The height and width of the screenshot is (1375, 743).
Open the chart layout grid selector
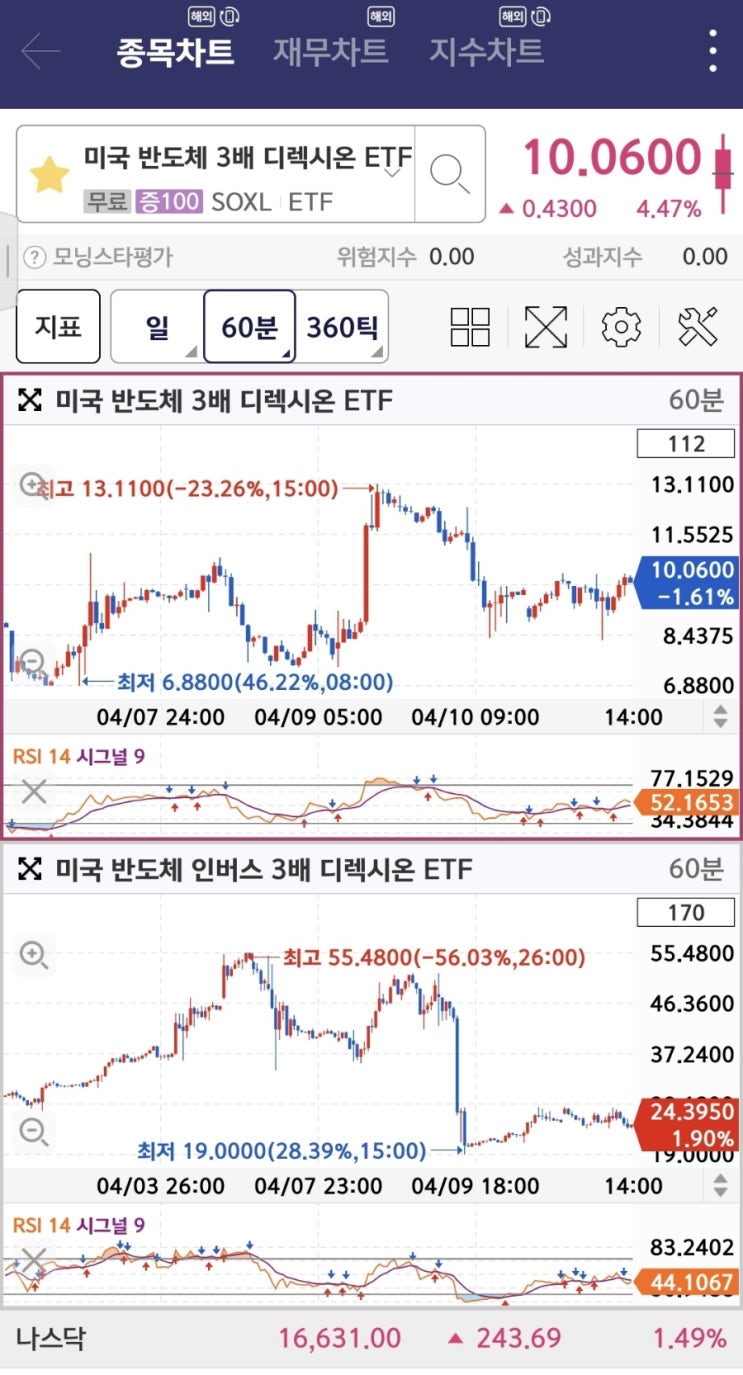tap(470, 326)
